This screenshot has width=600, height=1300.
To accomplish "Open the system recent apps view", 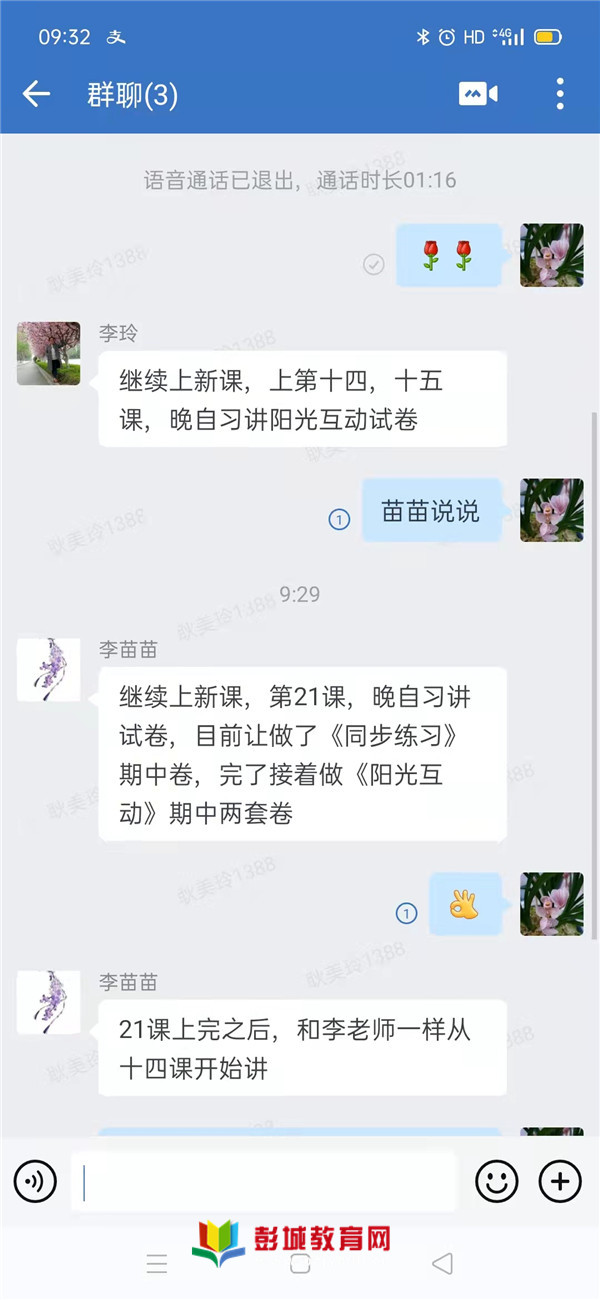I will pyautogui.click(x=157, y=1265).
